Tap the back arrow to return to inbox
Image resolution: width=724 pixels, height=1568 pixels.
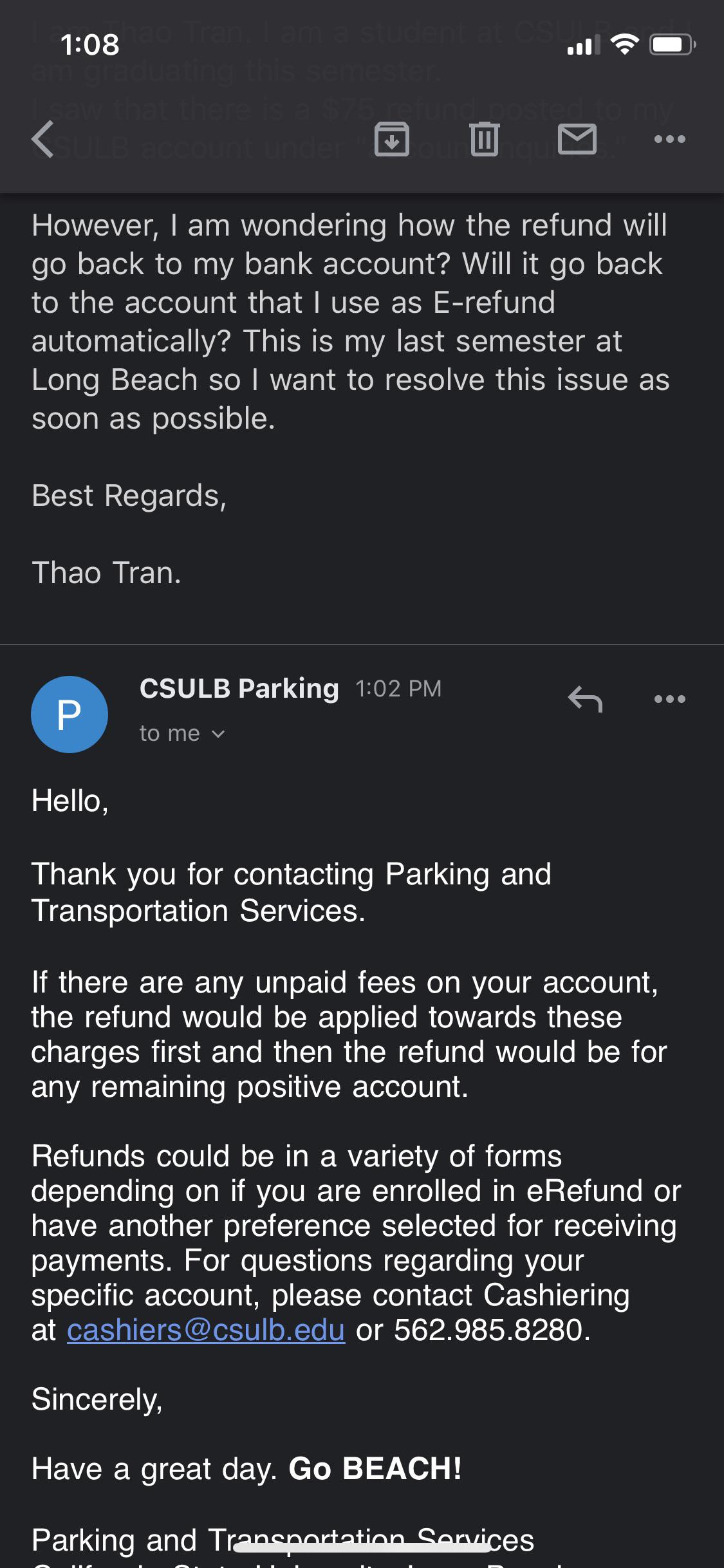tap(43, 139)
